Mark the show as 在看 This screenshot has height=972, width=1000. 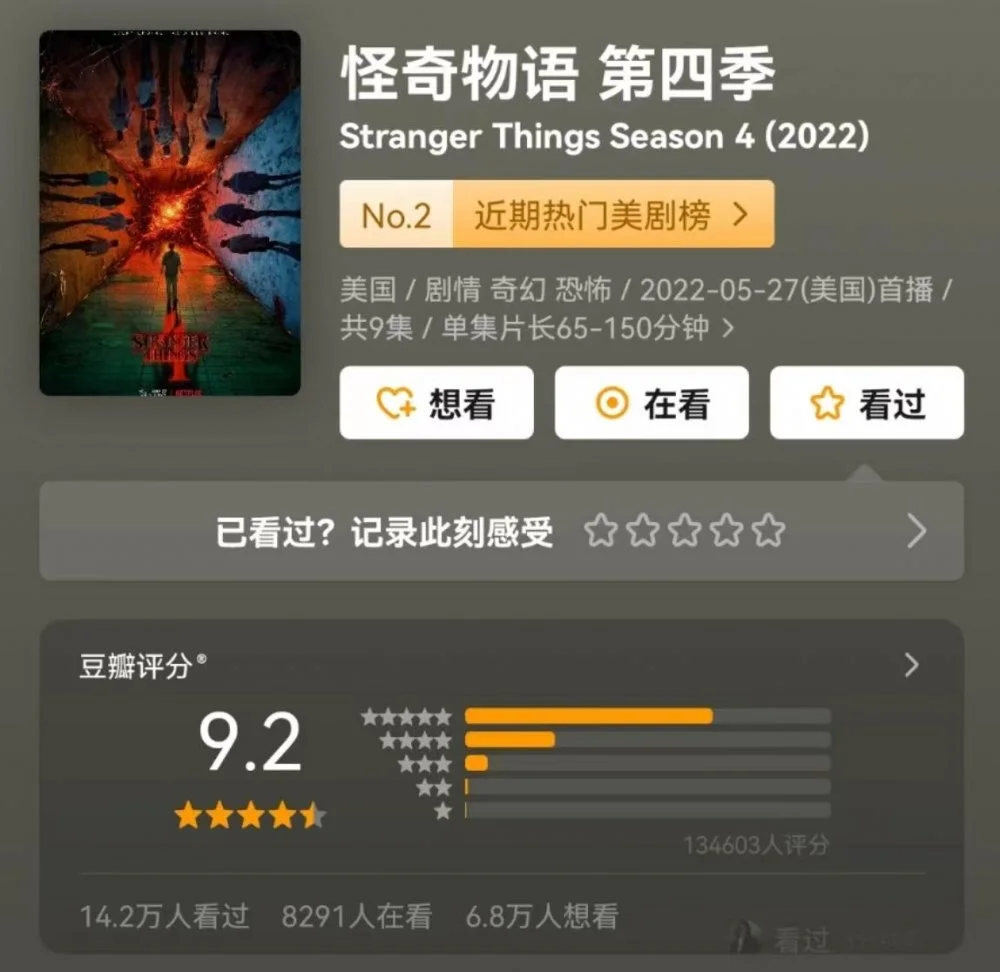[651, 403]
